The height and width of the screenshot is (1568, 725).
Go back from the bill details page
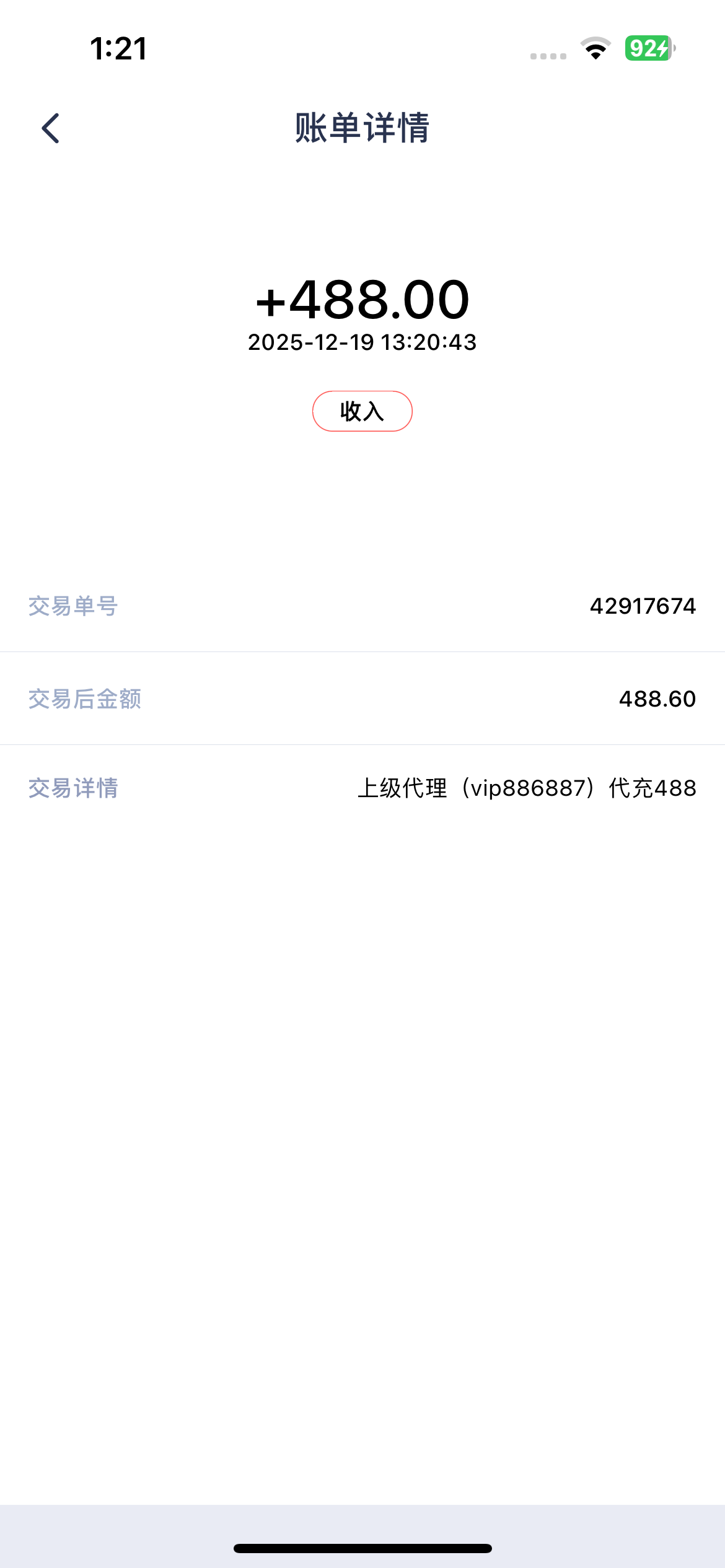point(51,128)
